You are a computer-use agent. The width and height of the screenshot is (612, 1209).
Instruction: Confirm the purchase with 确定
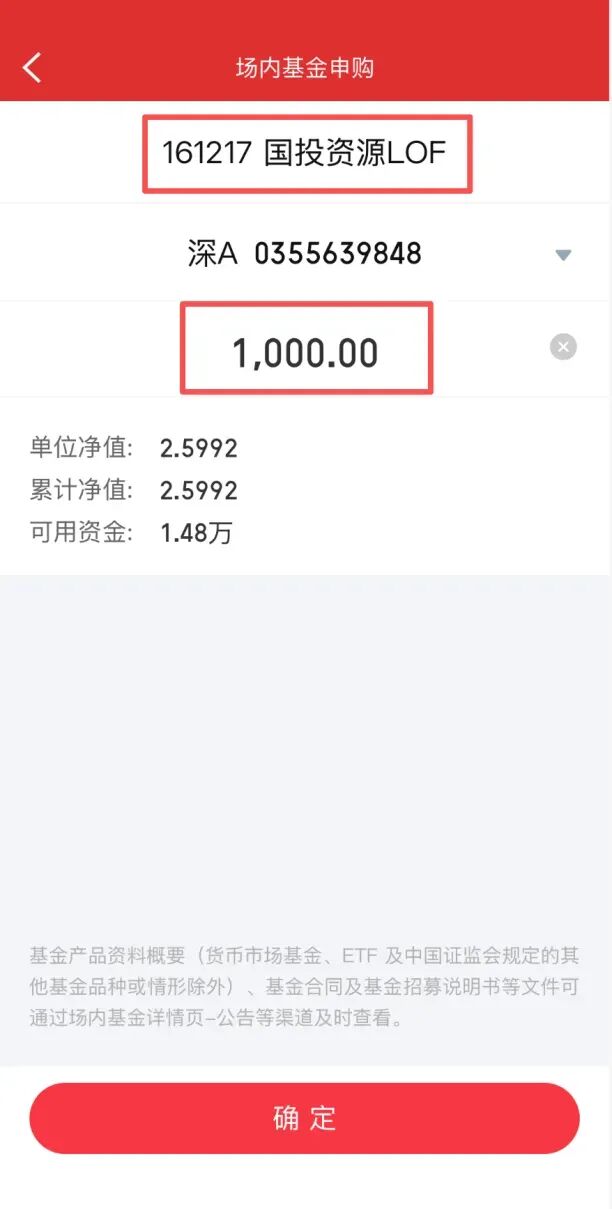305,1118
